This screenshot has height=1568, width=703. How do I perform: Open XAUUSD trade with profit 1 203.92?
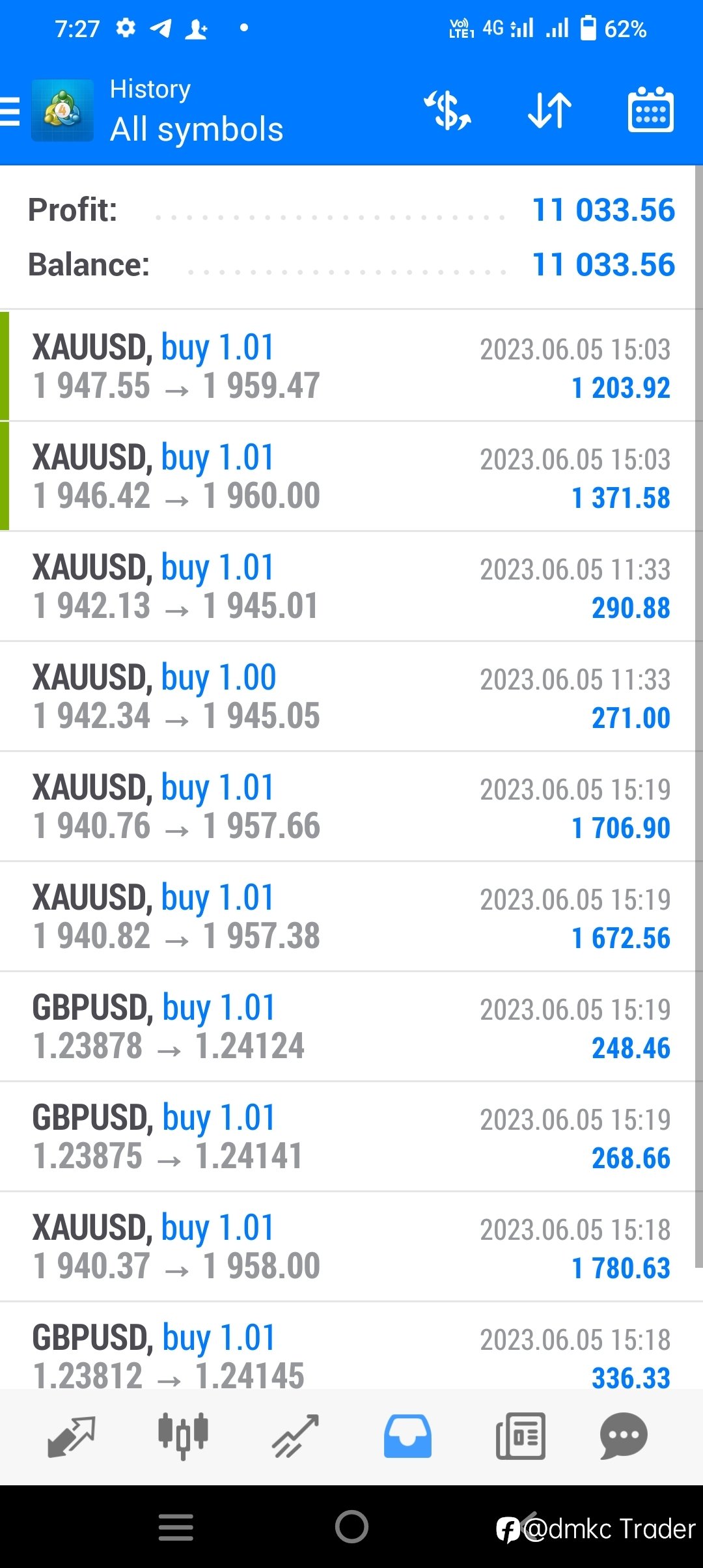pos(351,366)
